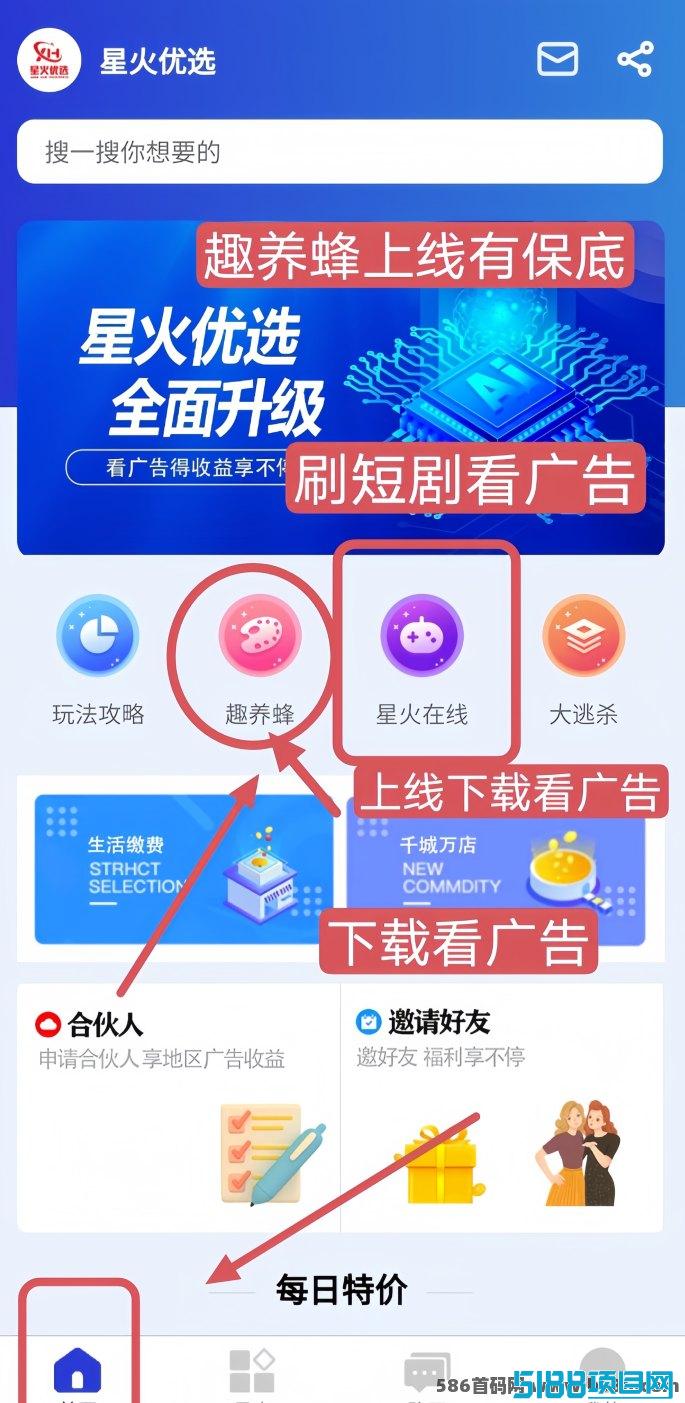Open the 千城万店 card
Screen dimensions: 685x1403
pos(496,869)
